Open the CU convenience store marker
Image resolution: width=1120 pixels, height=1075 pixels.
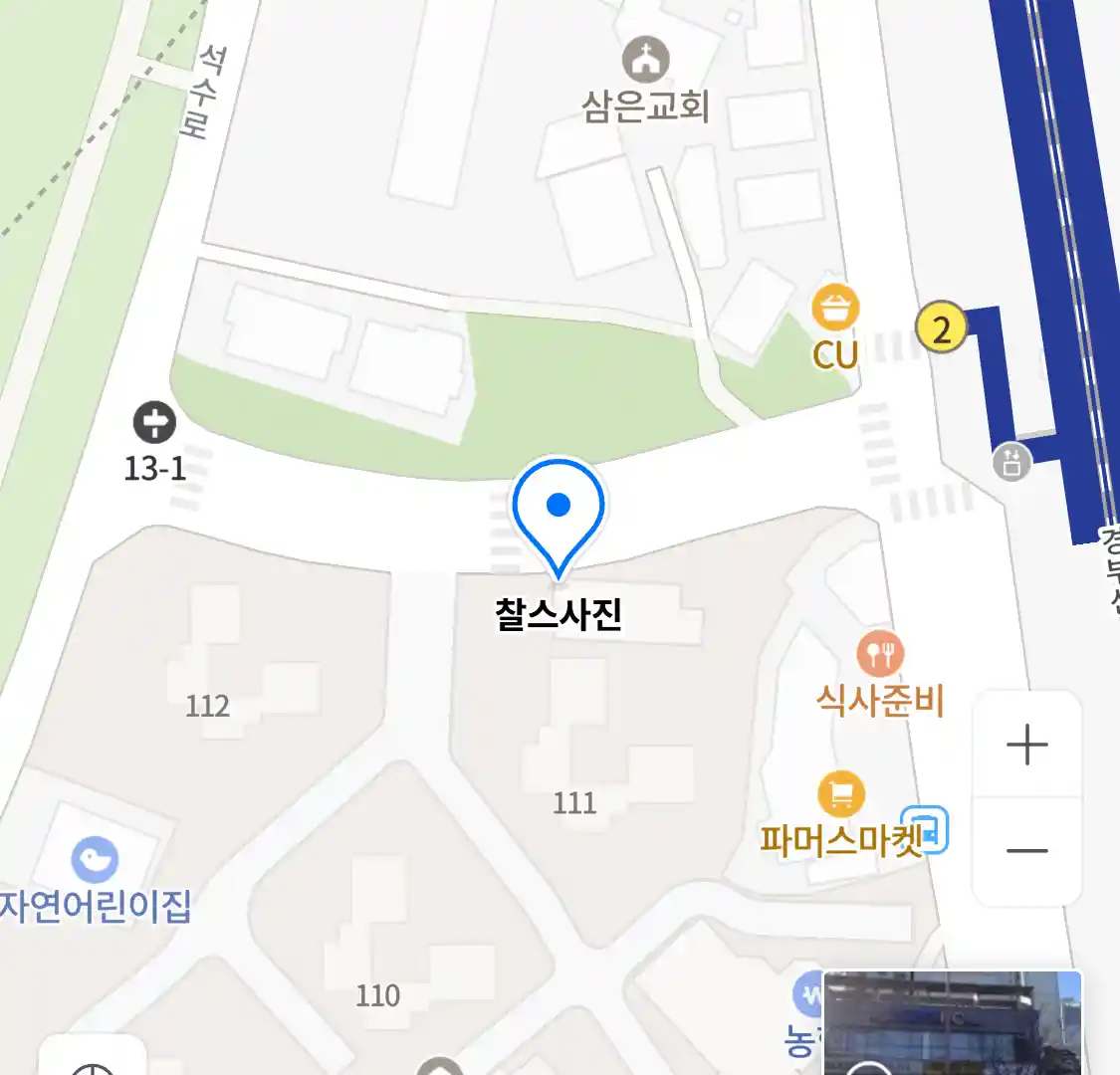click(835, 308)
